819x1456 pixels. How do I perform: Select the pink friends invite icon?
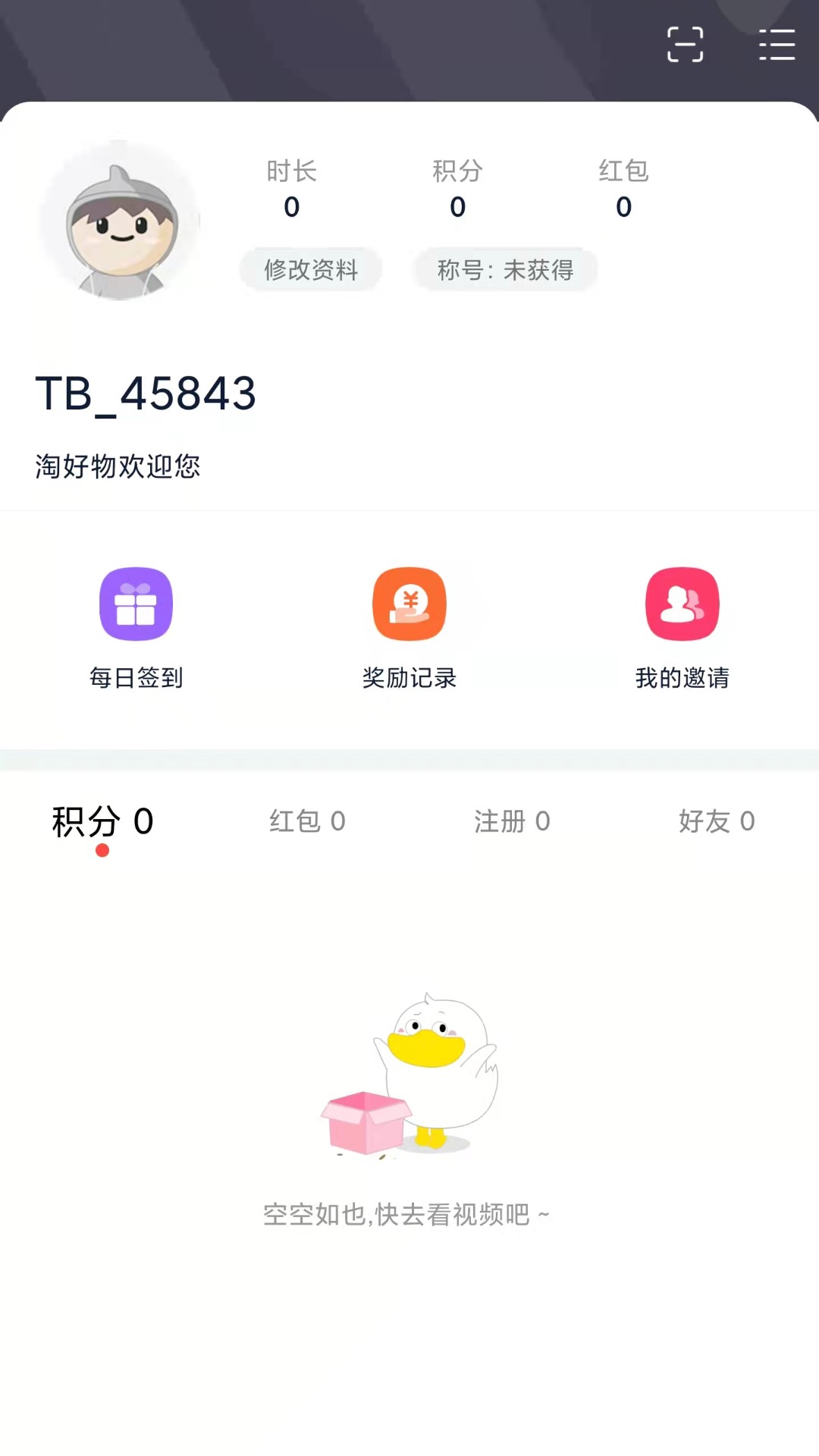pyautogui.click(x=682, y=604)
